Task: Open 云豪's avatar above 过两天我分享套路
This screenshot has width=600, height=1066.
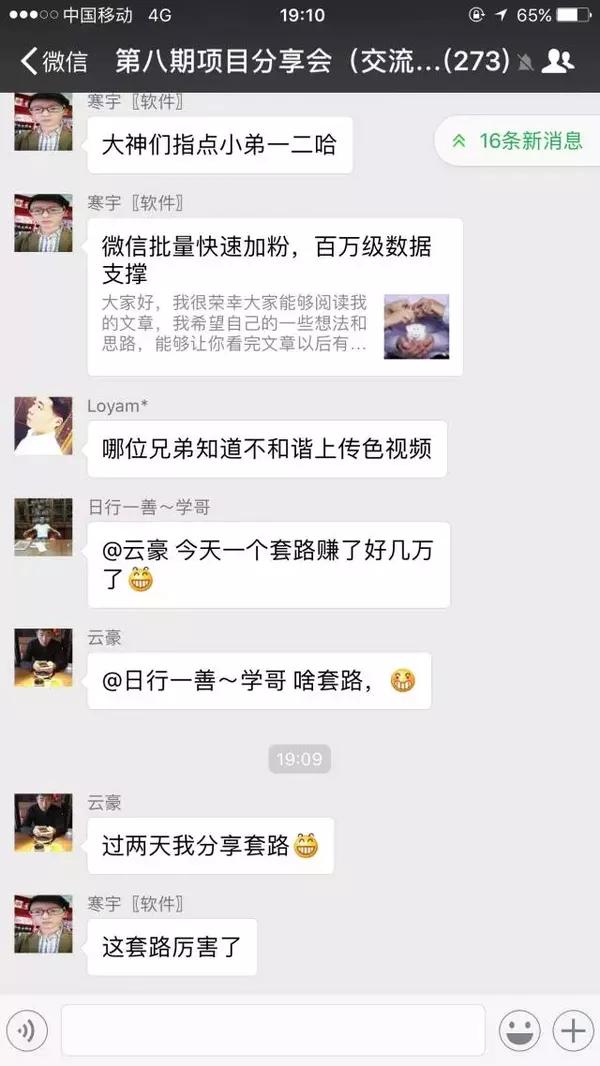Action: [x=43, y=822]
